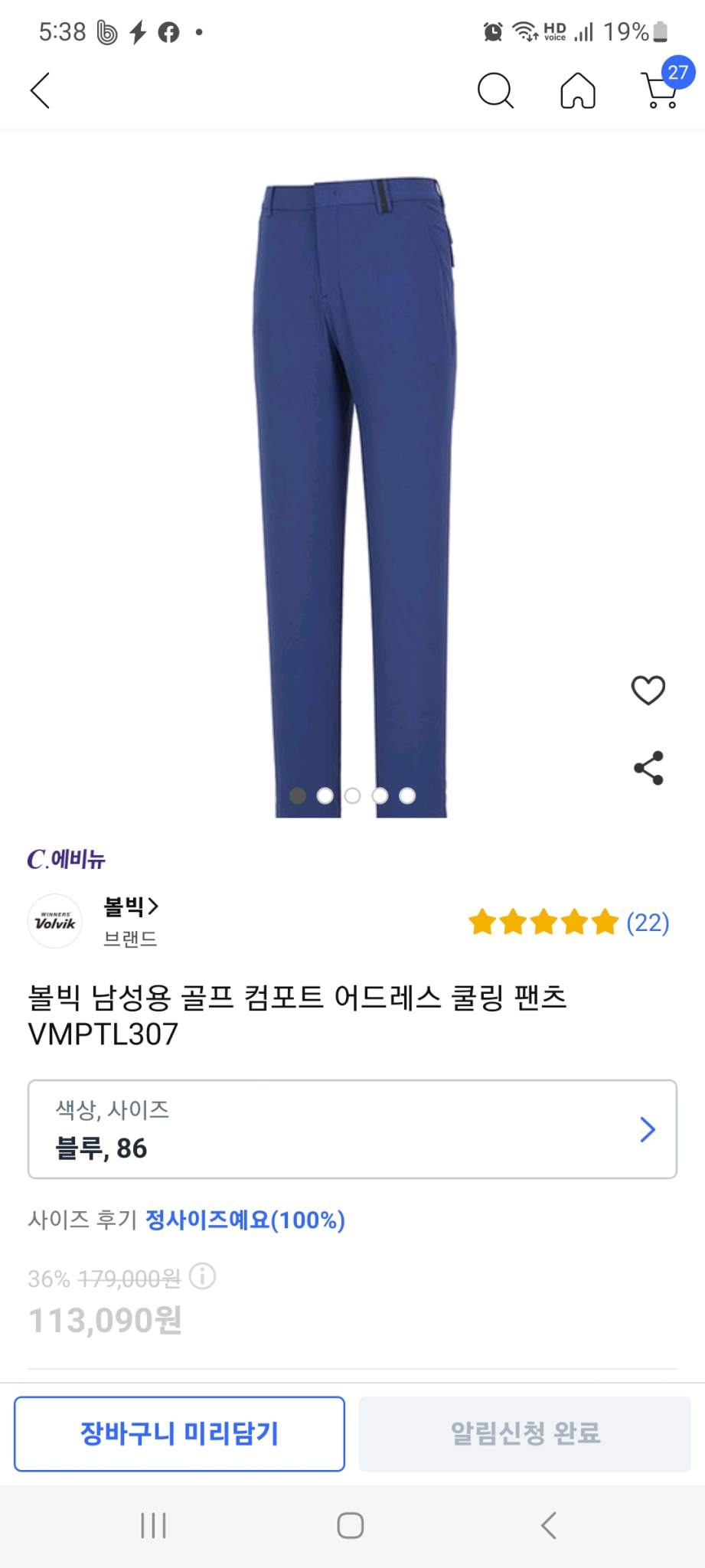
Task: Select the third carousel dot indicator
Action: pyautogui.click(x=351, y=796)
